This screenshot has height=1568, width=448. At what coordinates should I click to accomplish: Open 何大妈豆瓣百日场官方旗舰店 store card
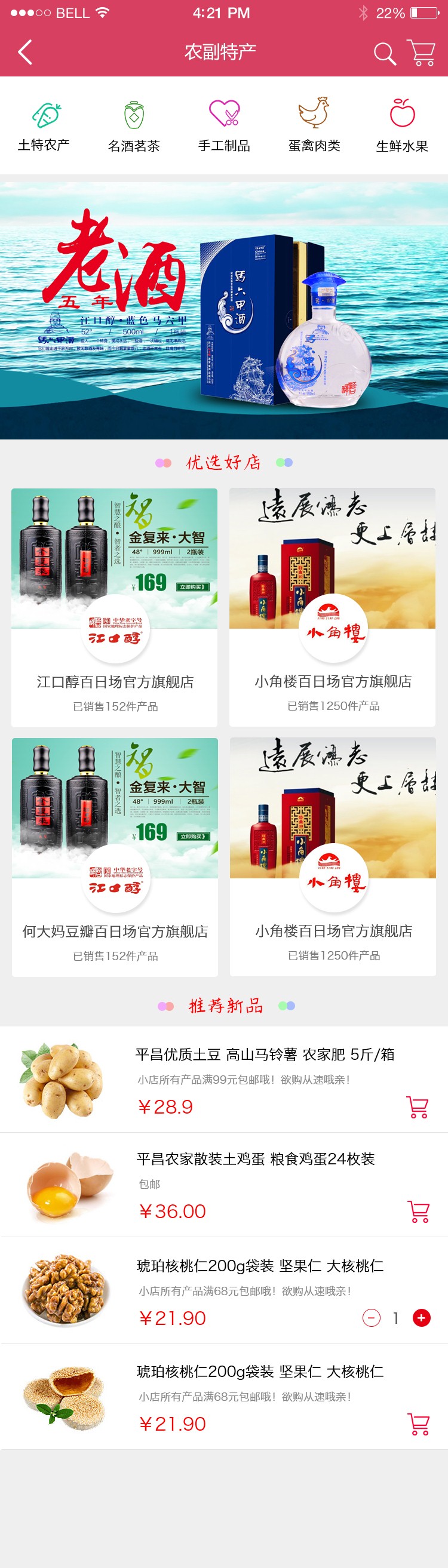115,857
